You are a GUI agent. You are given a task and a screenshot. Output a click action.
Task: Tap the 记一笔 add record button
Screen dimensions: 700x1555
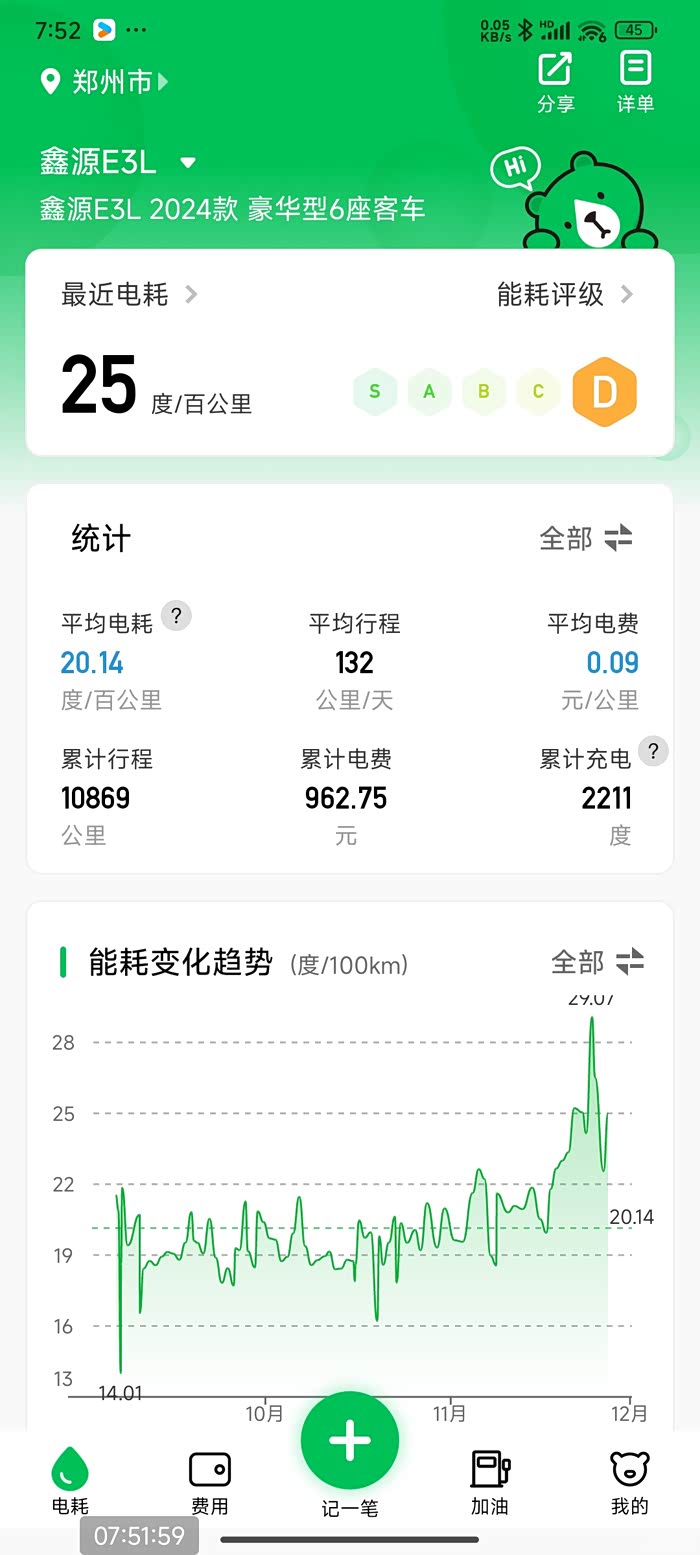pos(350,1442)
